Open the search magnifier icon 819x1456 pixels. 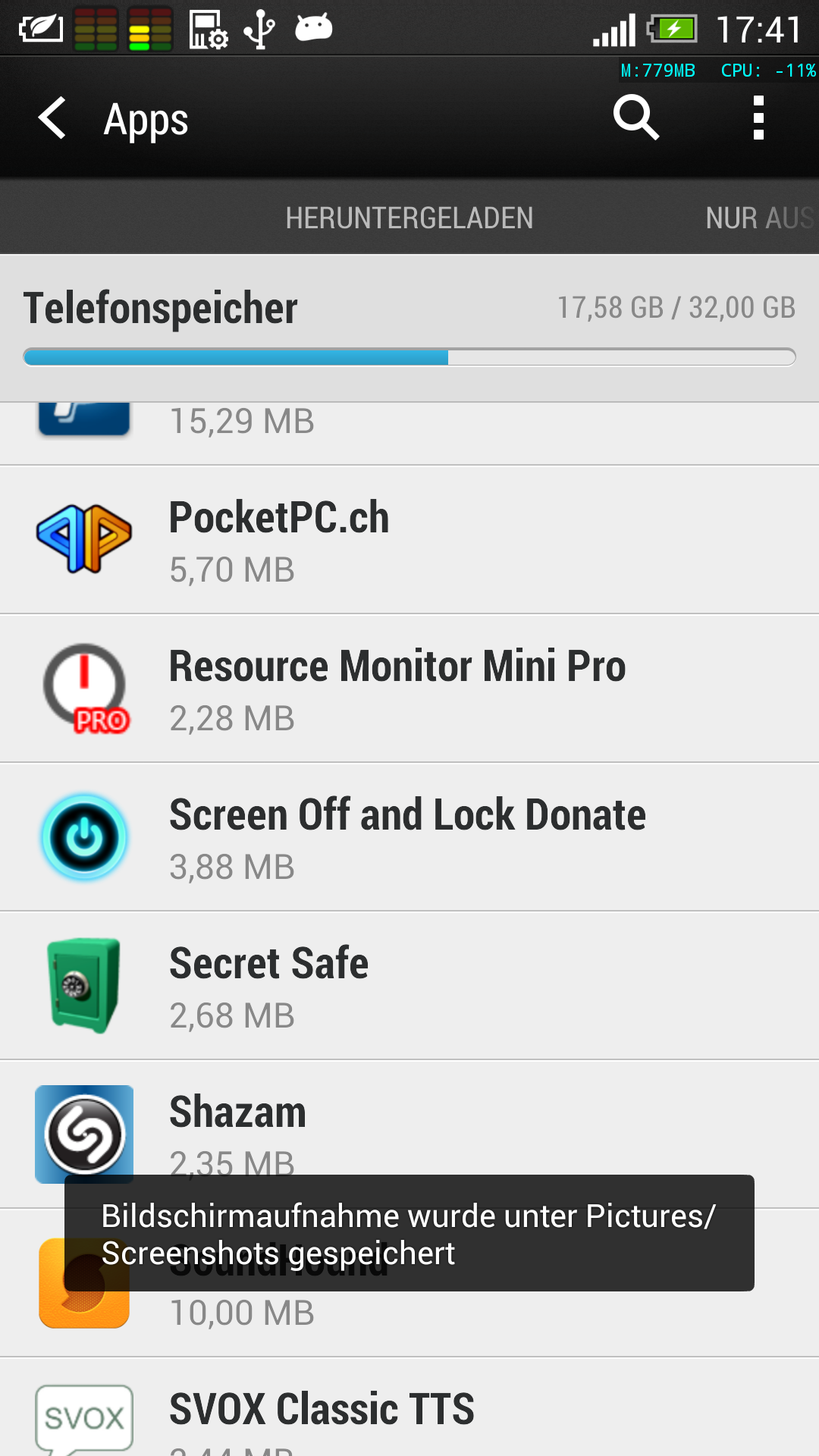tap(635, 118)
